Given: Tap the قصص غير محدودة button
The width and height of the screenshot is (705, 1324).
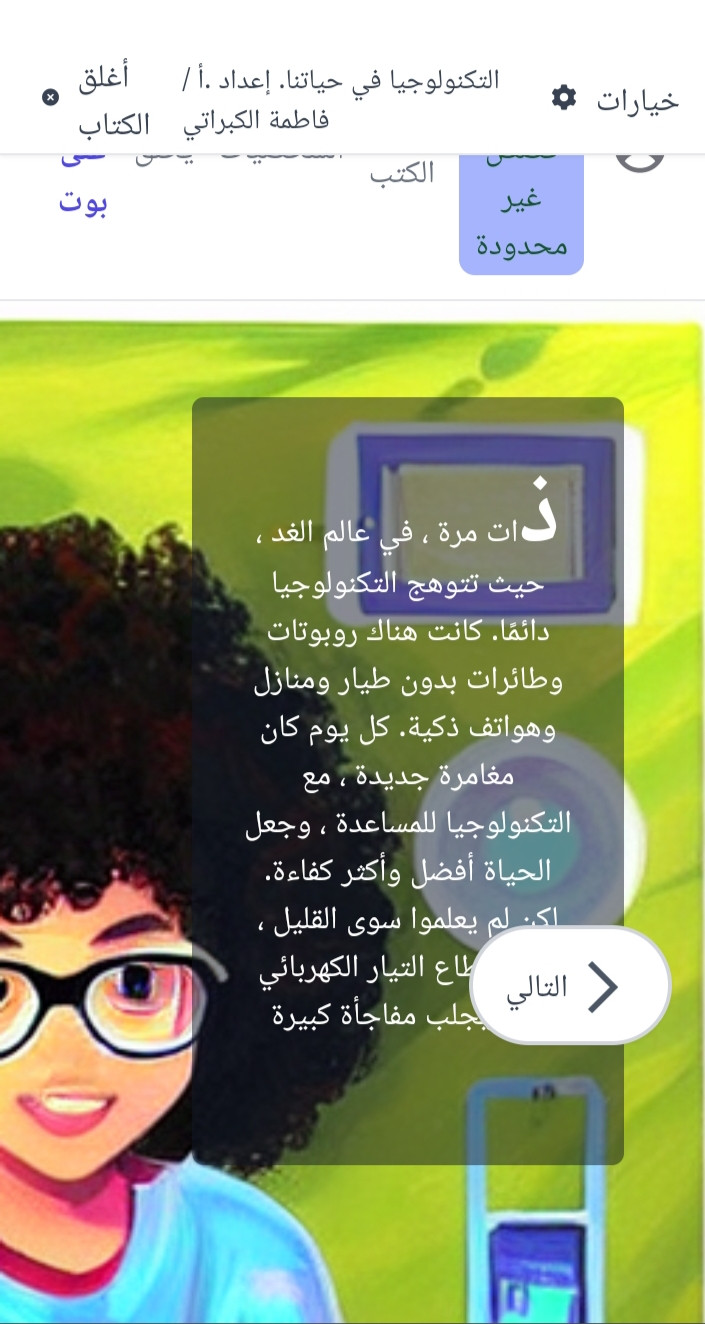Looking at the screenshot, I should pyautogui.click(x=521, y=214).
